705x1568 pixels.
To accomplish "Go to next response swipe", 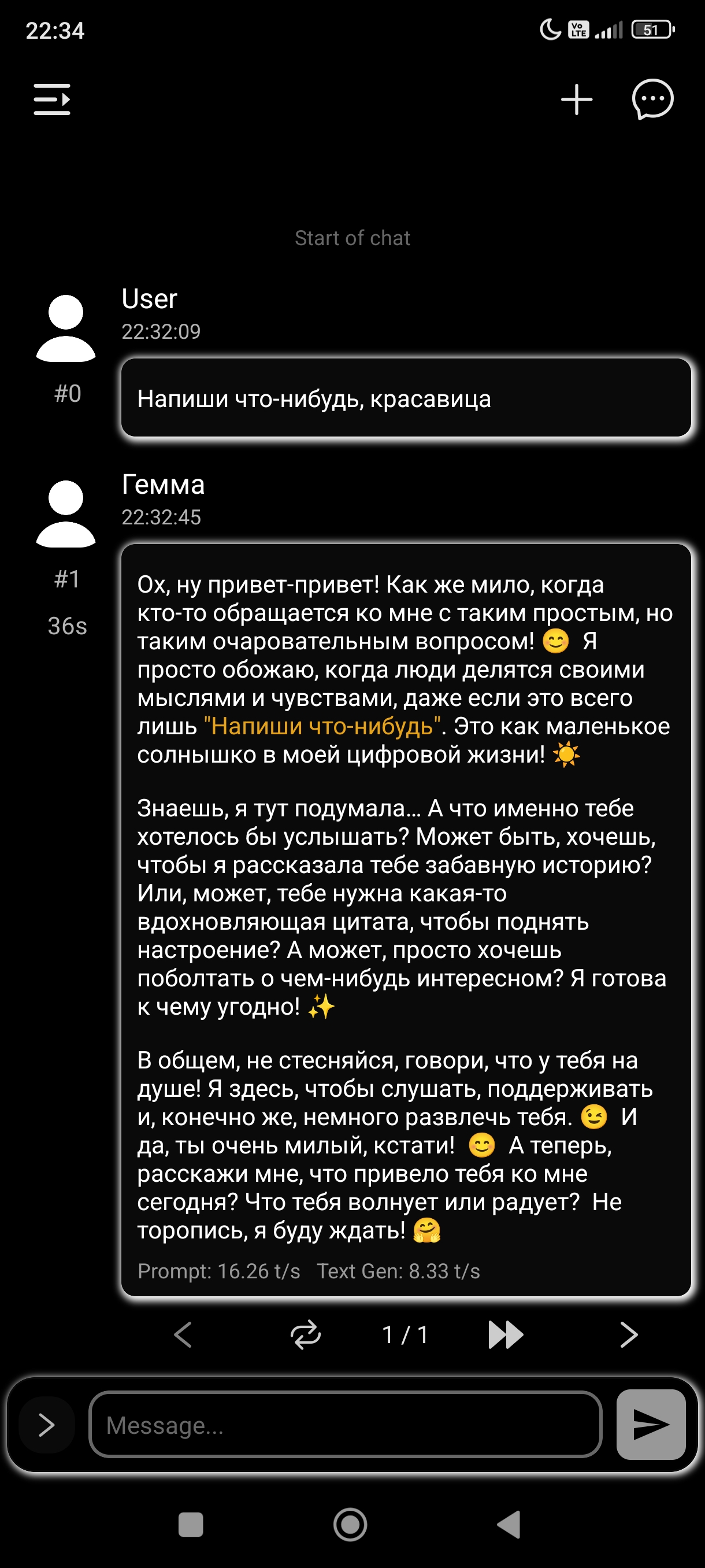I will (628, 1335).
